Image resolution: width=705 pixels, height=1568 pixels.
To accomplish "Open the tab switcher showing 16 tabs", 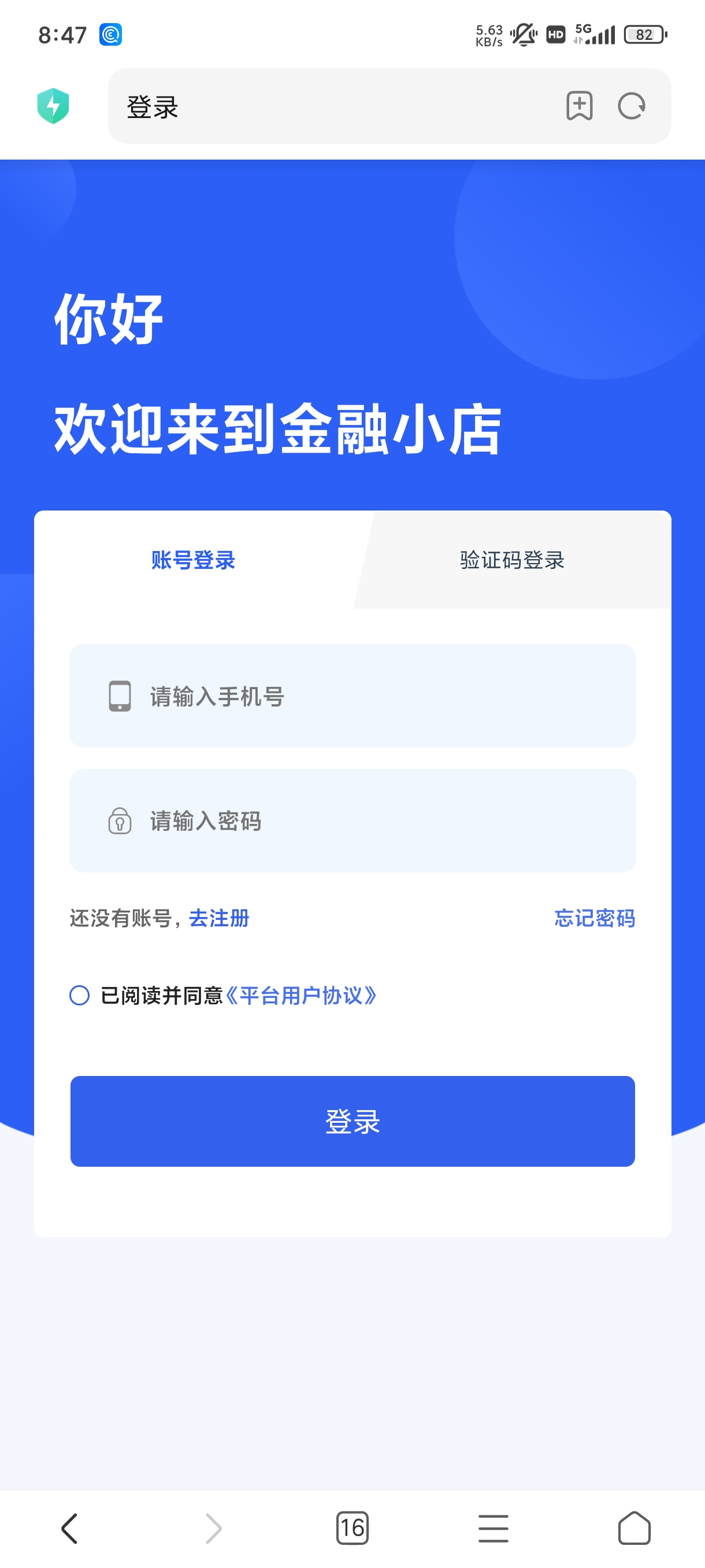I will (x=352, y=1528).
